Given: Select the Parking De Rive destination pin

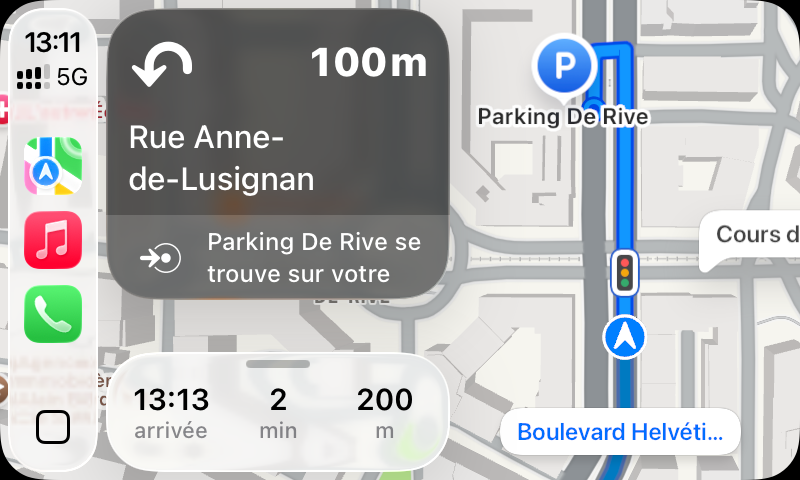Looking at the screenshot, I should (x=563, y=68).
